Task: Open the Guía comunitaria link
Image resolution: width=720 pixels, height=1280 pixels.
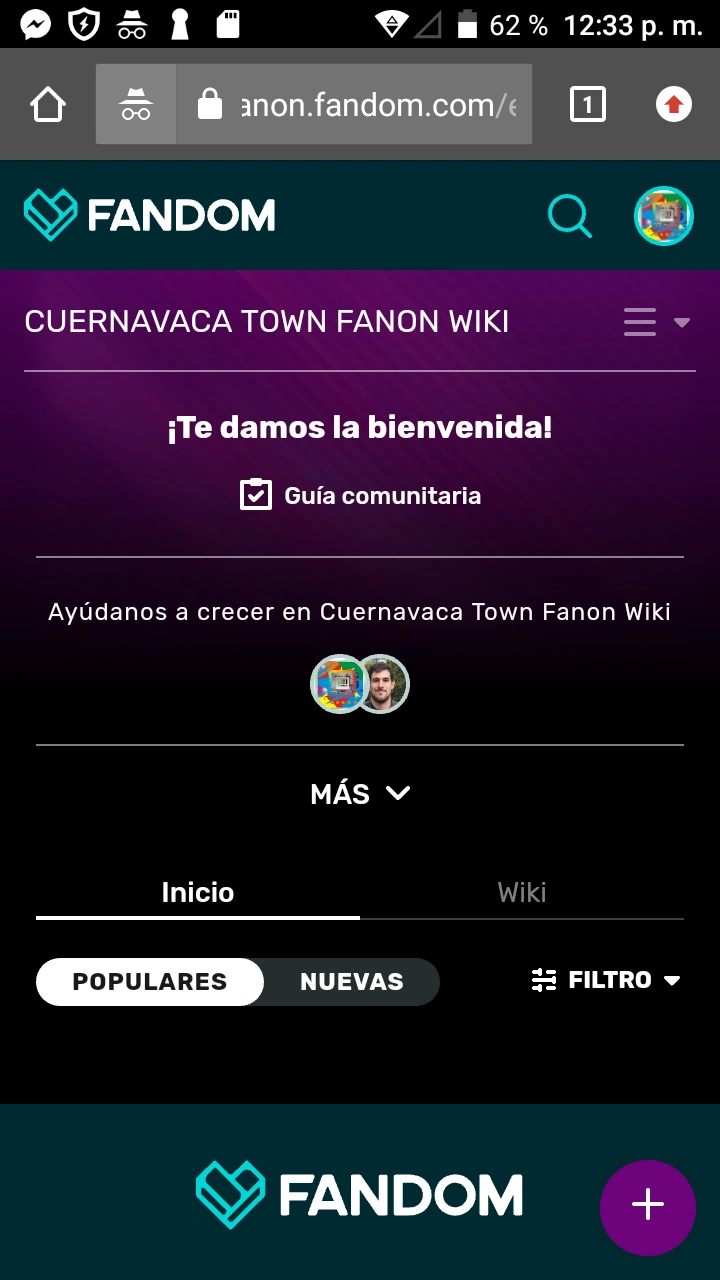Action: pos(360,495)
